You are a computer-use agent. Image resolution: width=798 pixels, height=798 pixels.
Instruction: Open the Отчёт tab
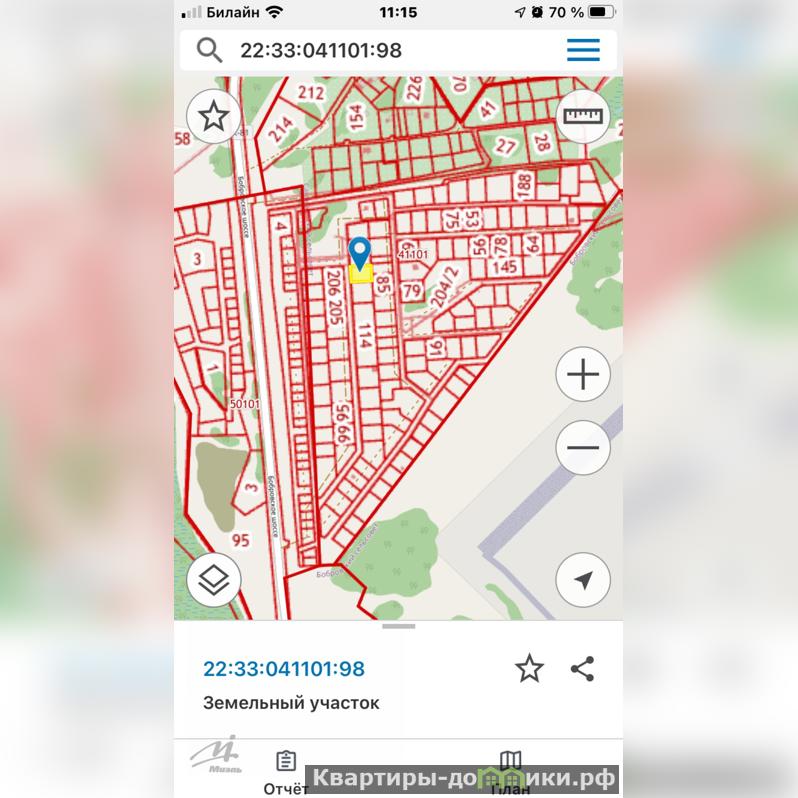[286, 772]
